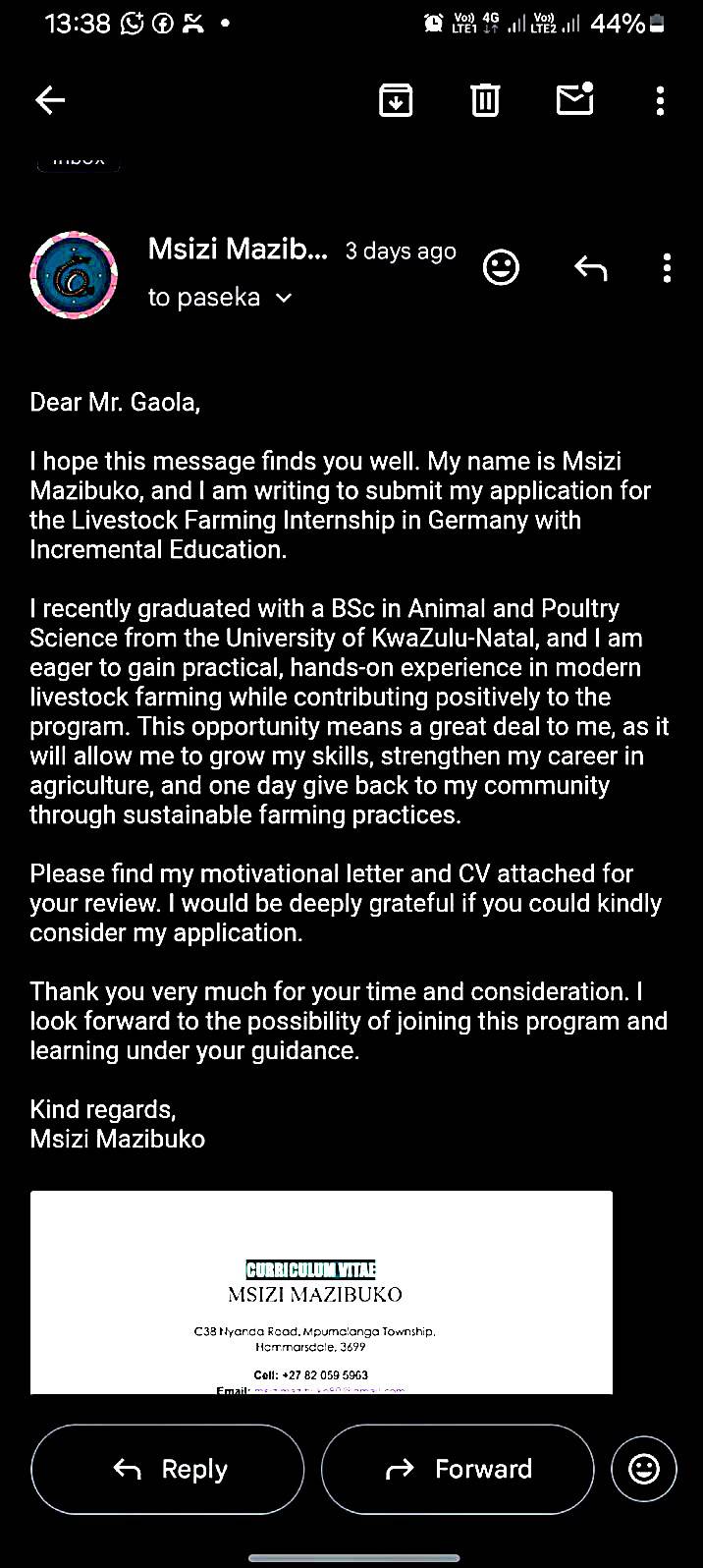Open the top app bar overflow menu
This screenshot has height=1568, width=703.
[660, 99]
